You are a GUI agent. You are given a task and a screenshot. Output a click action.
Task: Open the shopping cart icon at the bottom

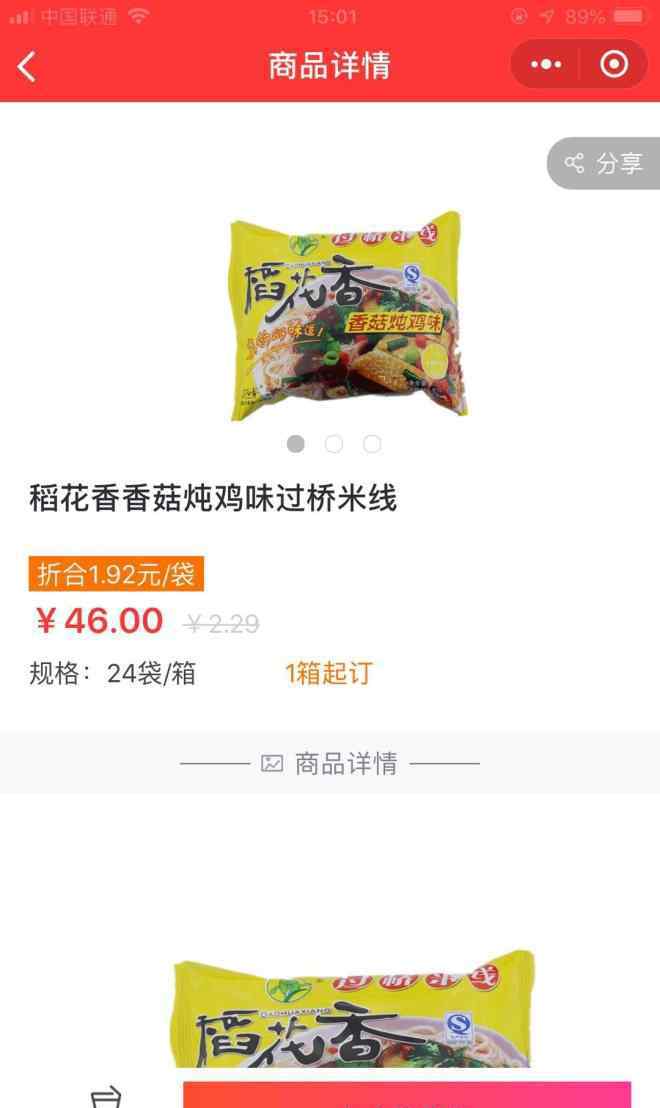click(106, 1097)
